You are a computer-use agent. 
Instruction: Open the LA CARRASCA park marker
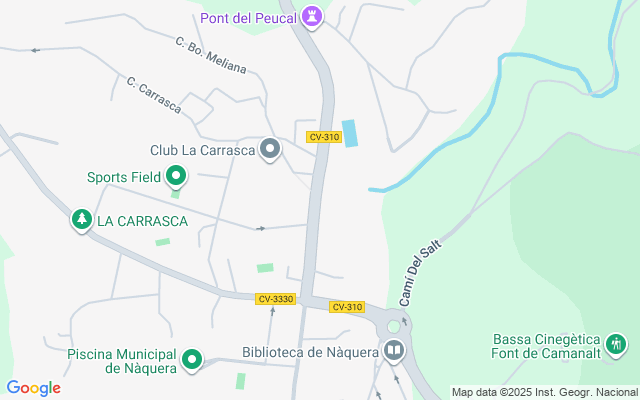click(x=81, y=220)
